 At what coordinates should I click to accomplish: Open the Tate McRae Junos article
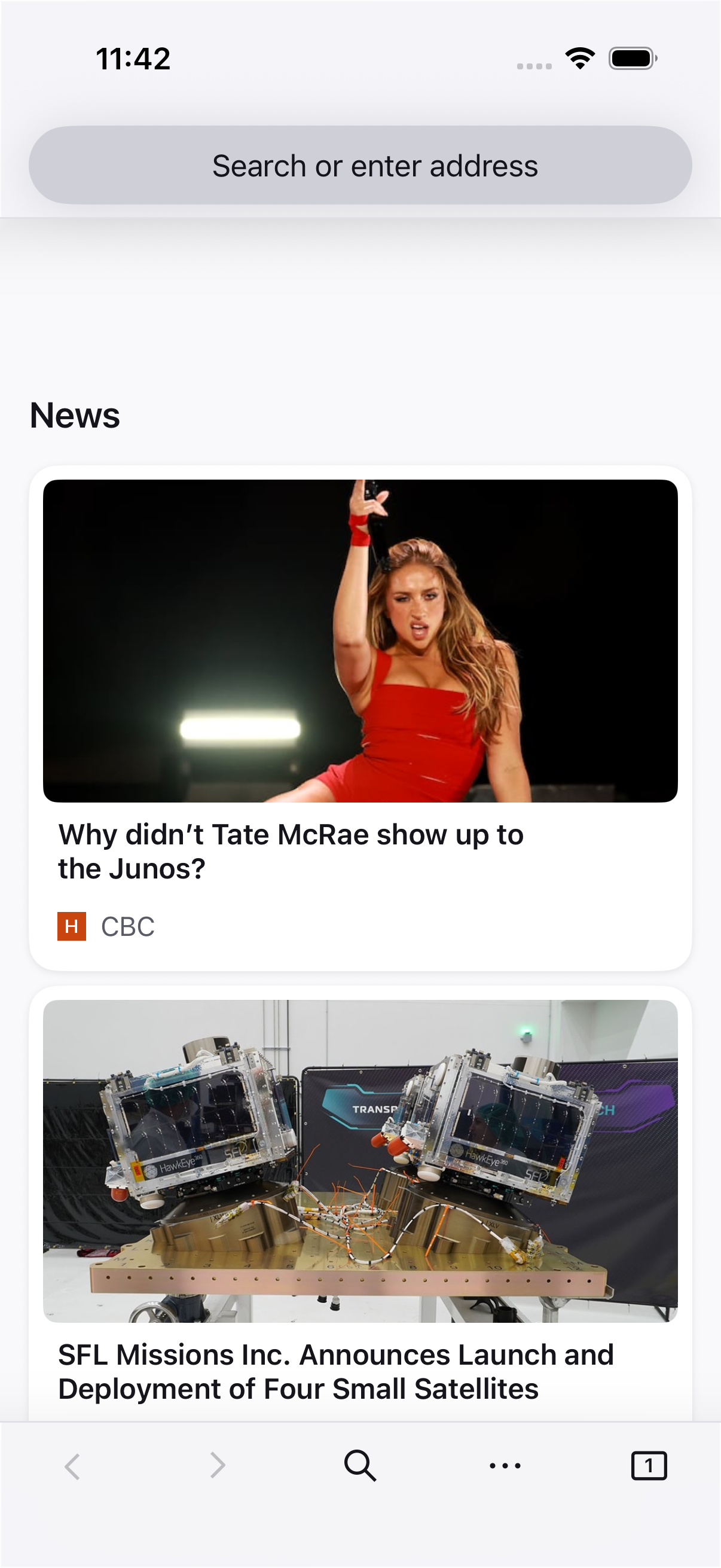click(x=291, y=850)
